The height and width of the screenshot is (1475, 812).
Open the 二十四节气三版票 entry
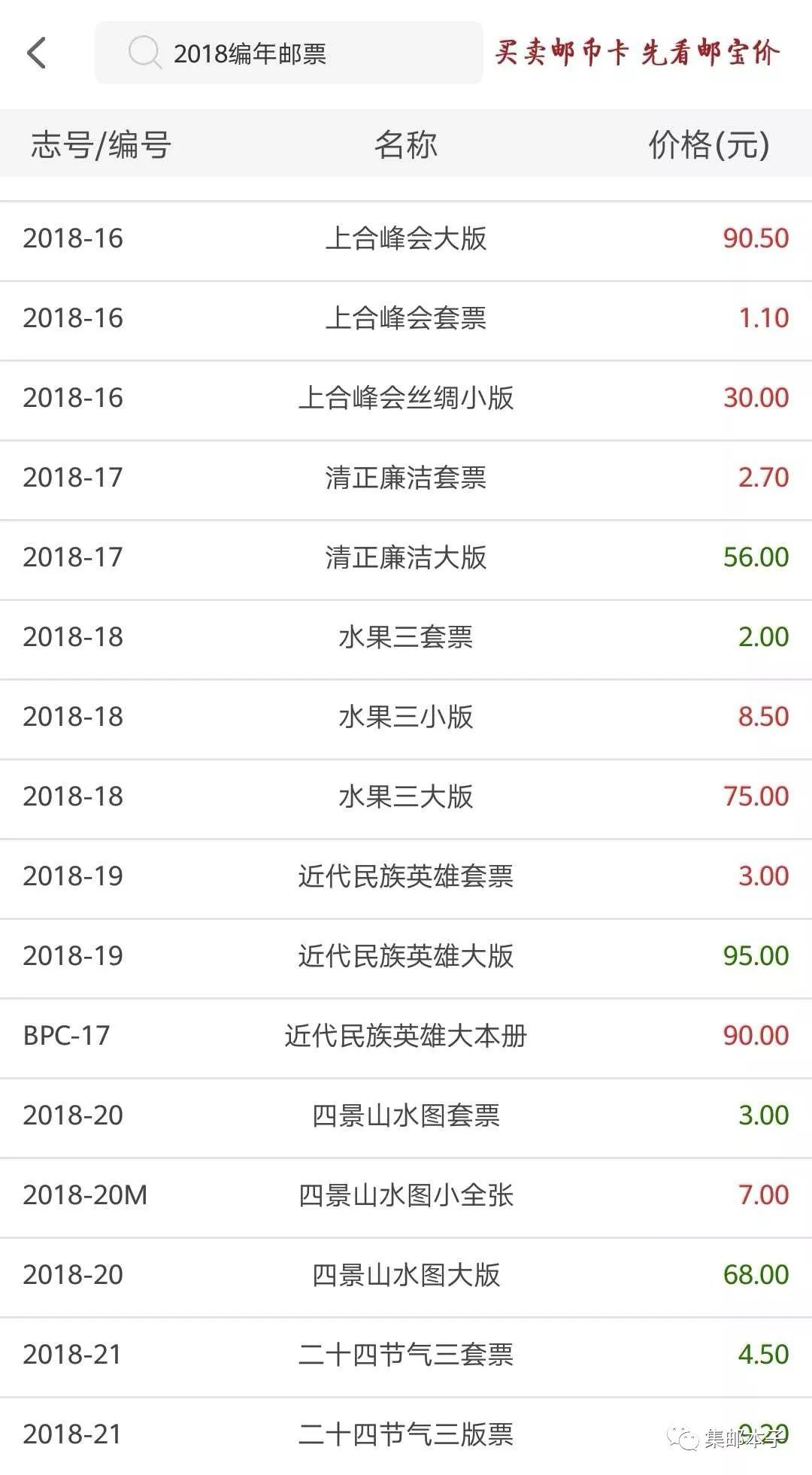pyautogui.click(x=406, y=1436)
